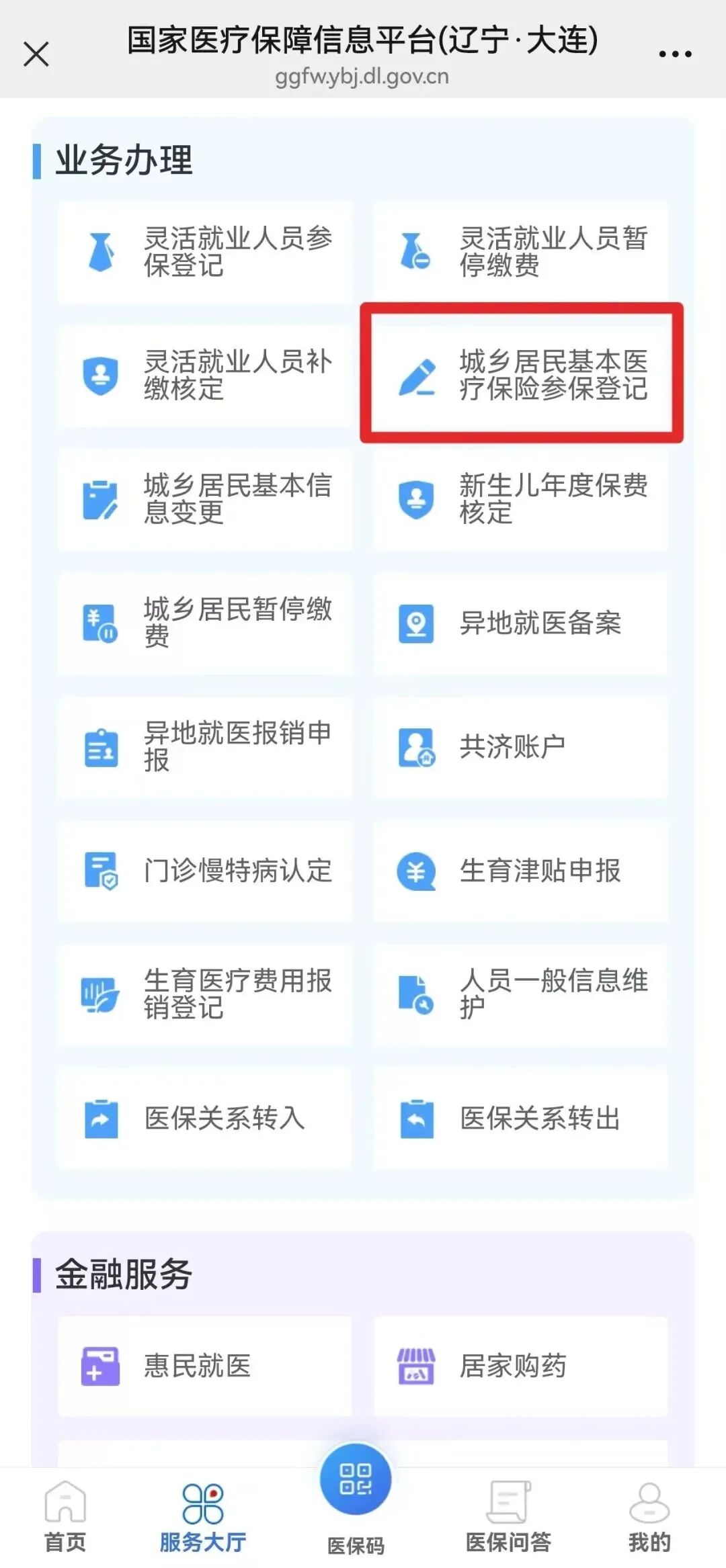This screenshot has width=726, height=1568.
Task: Select 灵活就业人员暂停缴费
Action: pyautogui.click(x=520, y=252)
